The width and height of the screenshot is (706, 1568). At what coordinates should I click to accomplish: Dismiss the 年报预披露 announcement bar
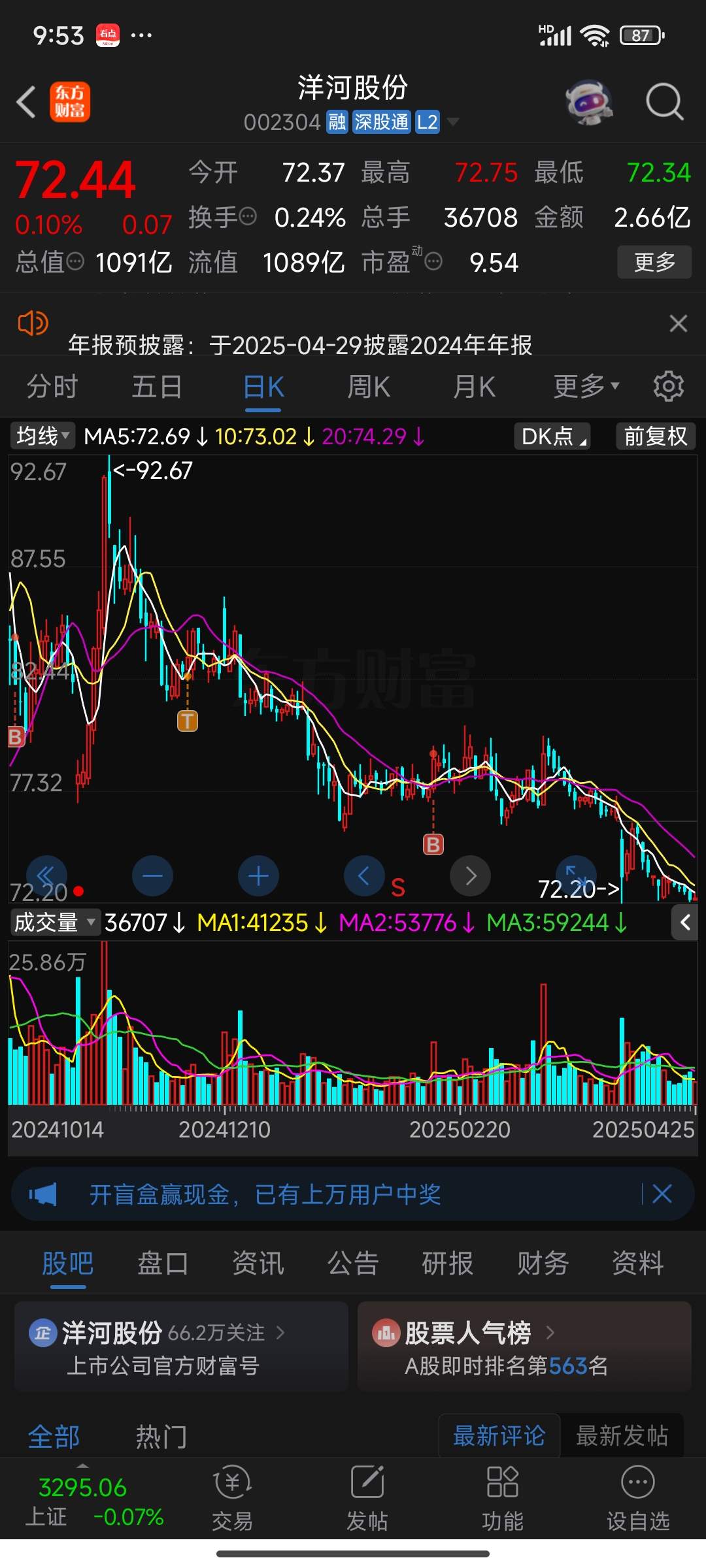[x=679, y=323]
